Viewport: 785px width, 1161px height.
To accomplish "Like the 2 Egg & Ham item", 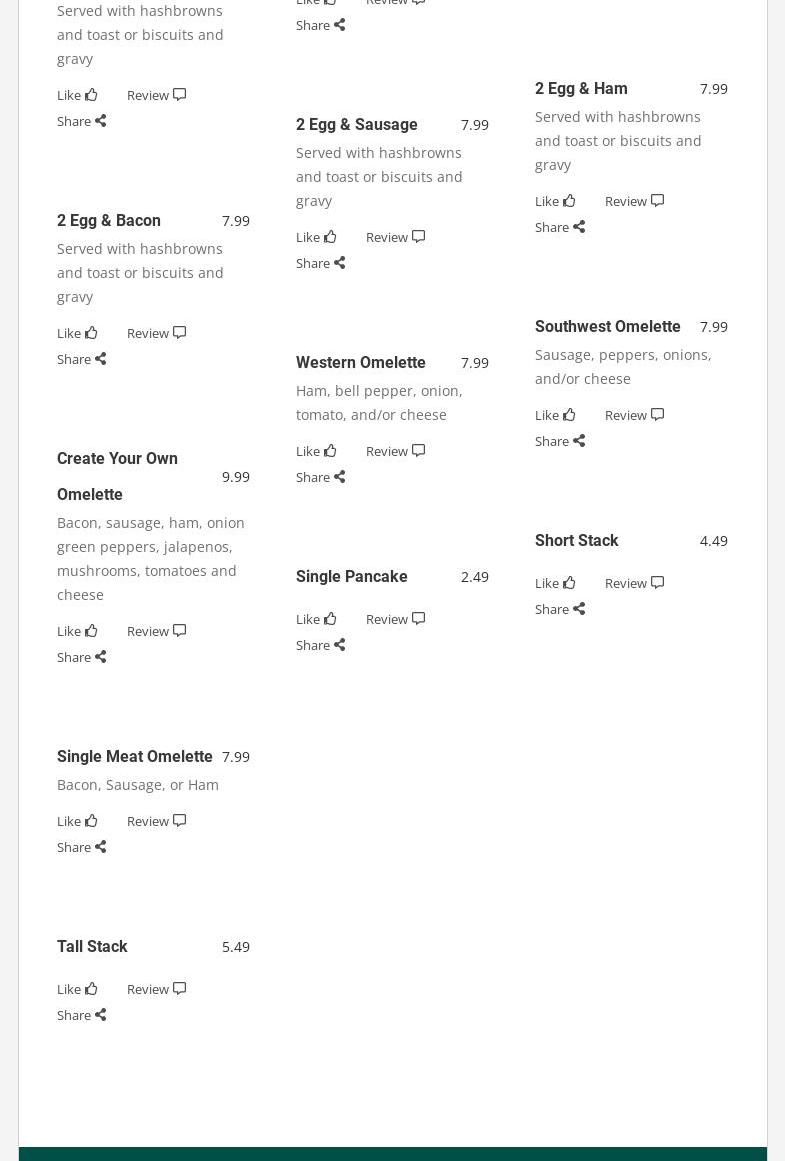I will [555, 201].
